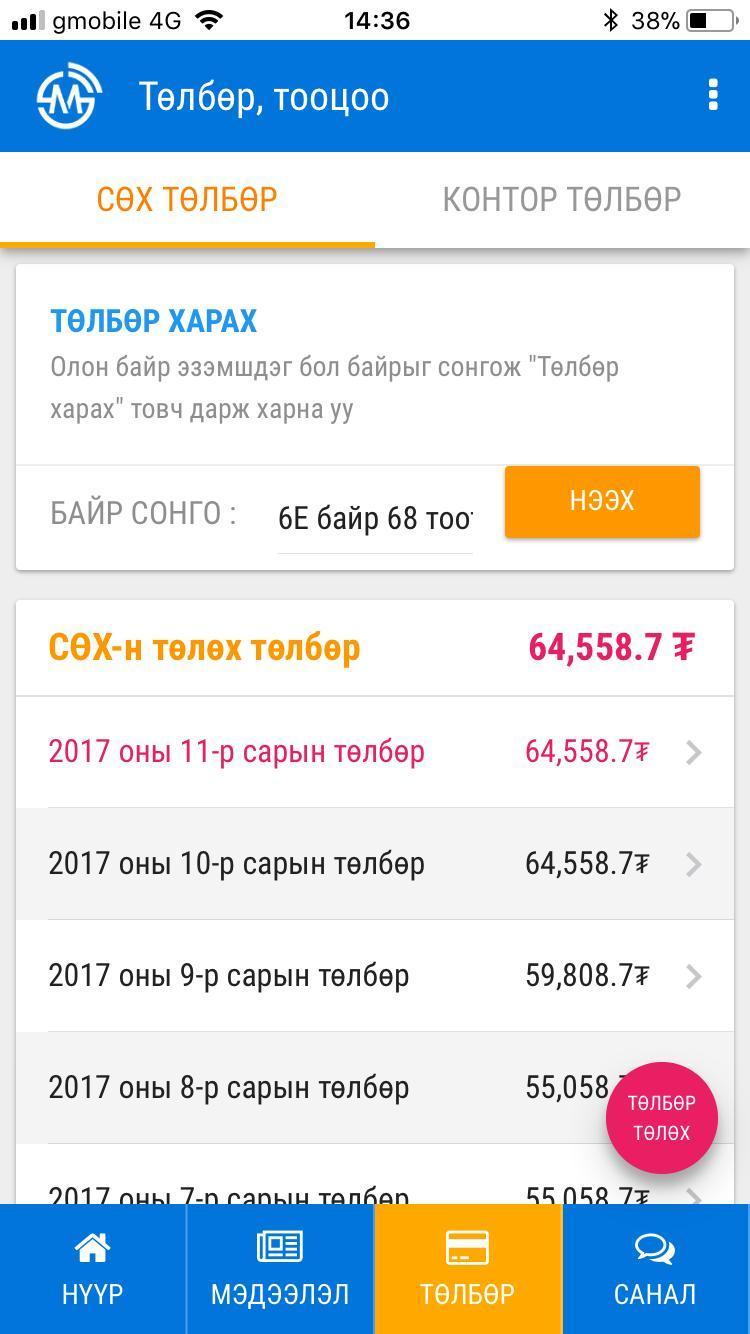This screenshot has height=1334, width=750.
Task: Go to the НҮҮР home tab
Action: 93,1269
